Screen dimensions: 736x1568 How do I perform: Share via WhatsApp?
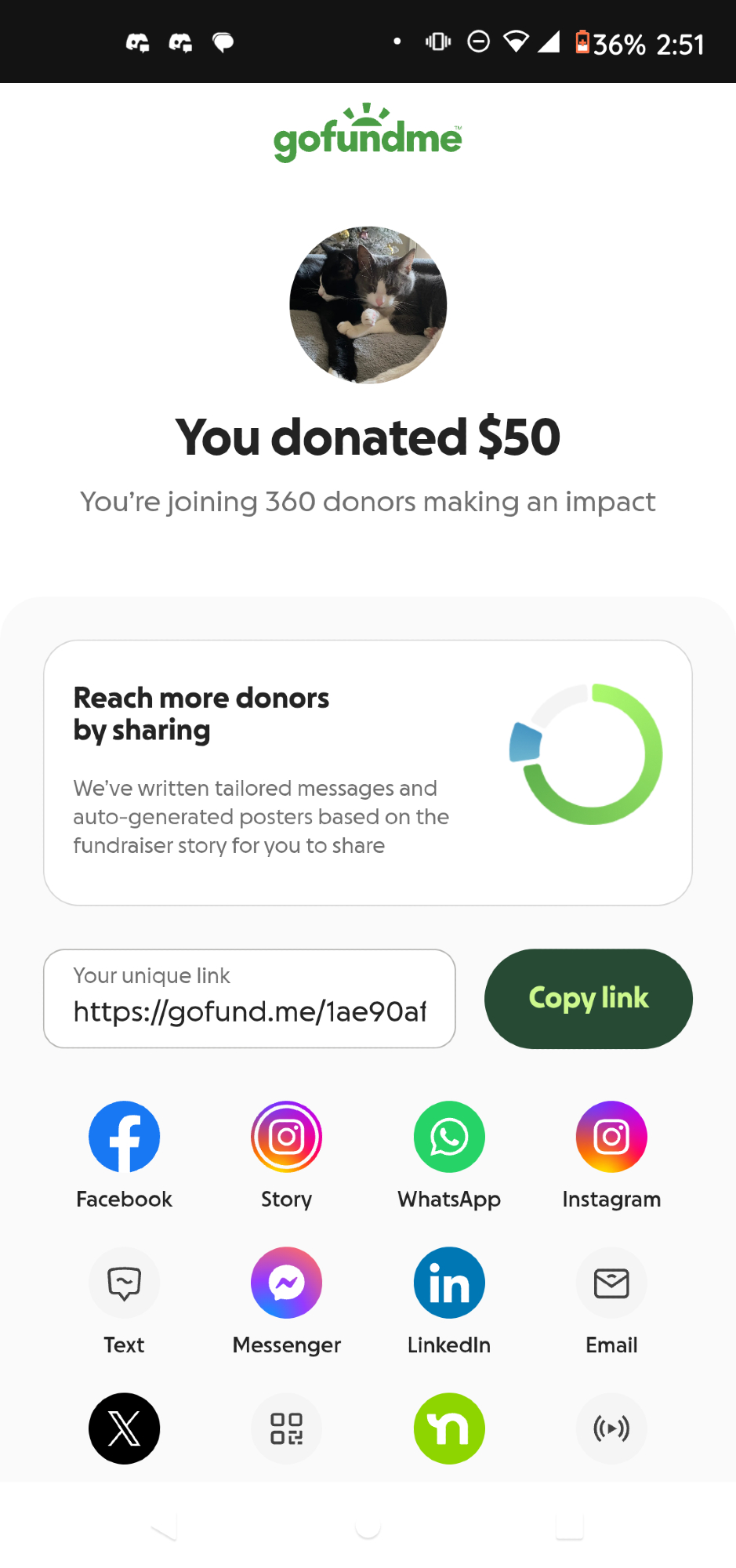[449, 1137]
